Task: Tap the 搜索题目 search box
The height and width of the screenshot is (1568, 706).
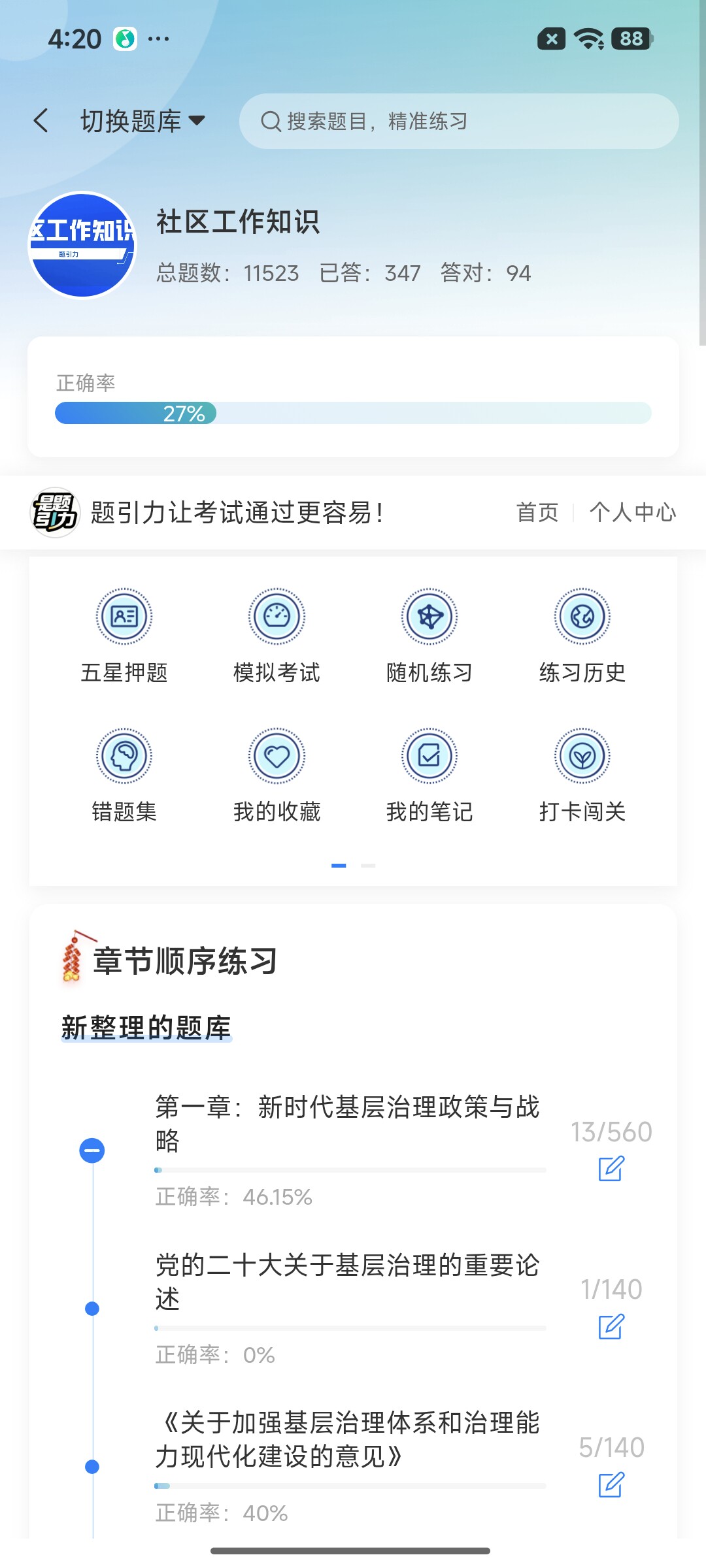Action: point(459,121)
